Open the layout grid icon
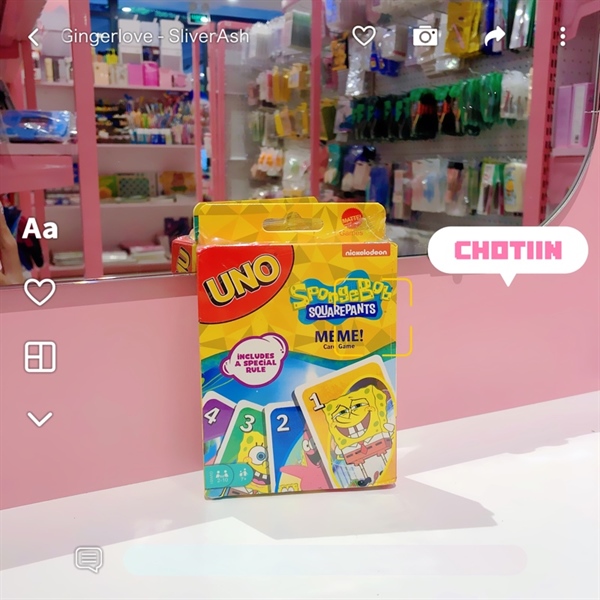Screen dimensions: 600x600 click(40, 357)
